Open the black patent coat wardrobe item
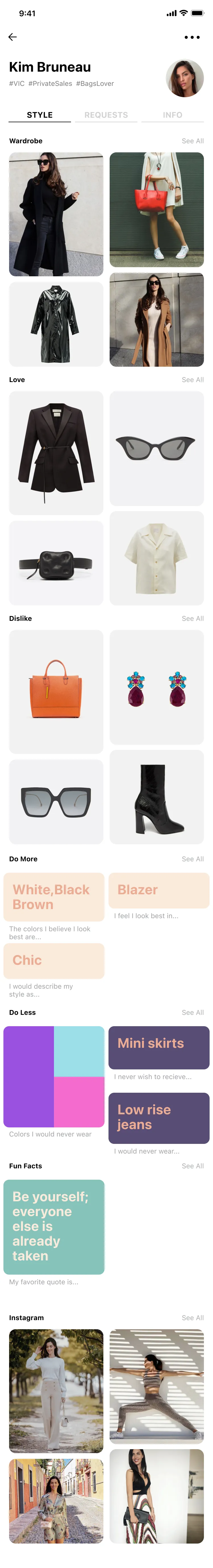 click(x=56, y=324)
